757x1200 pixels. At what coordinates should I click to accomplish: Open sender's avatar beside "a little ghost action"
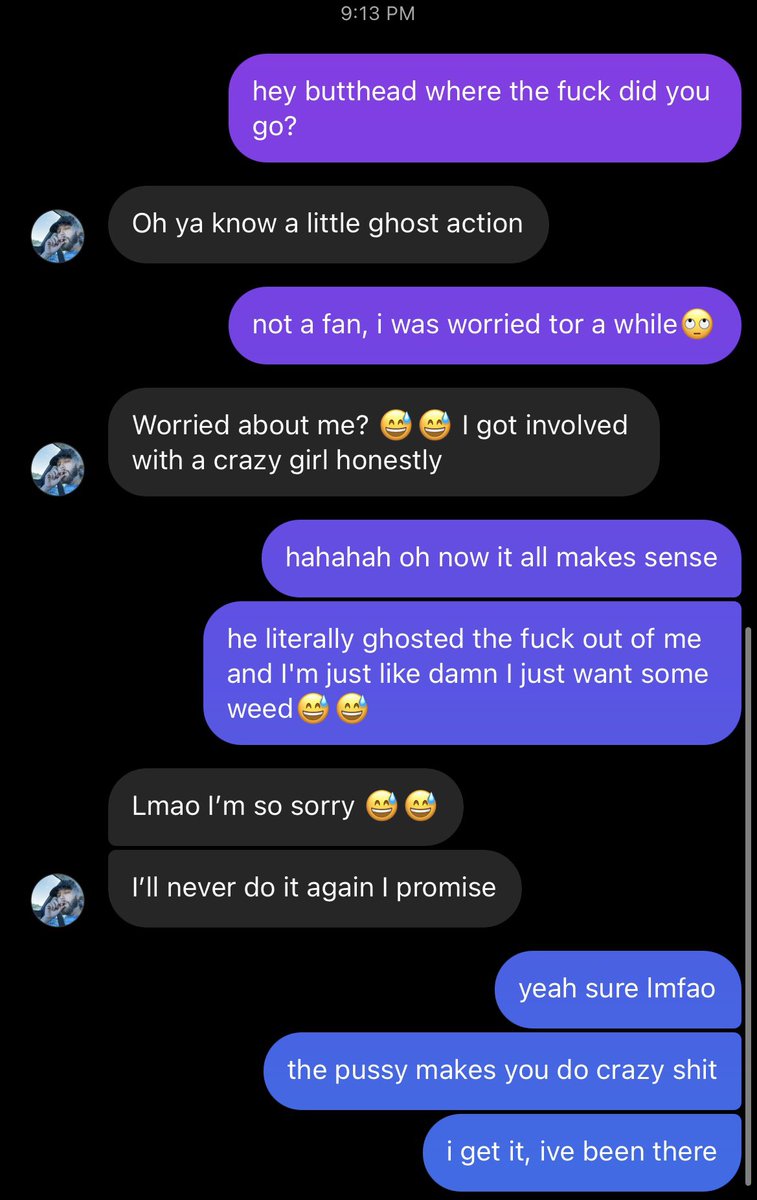tap(58, 237)
